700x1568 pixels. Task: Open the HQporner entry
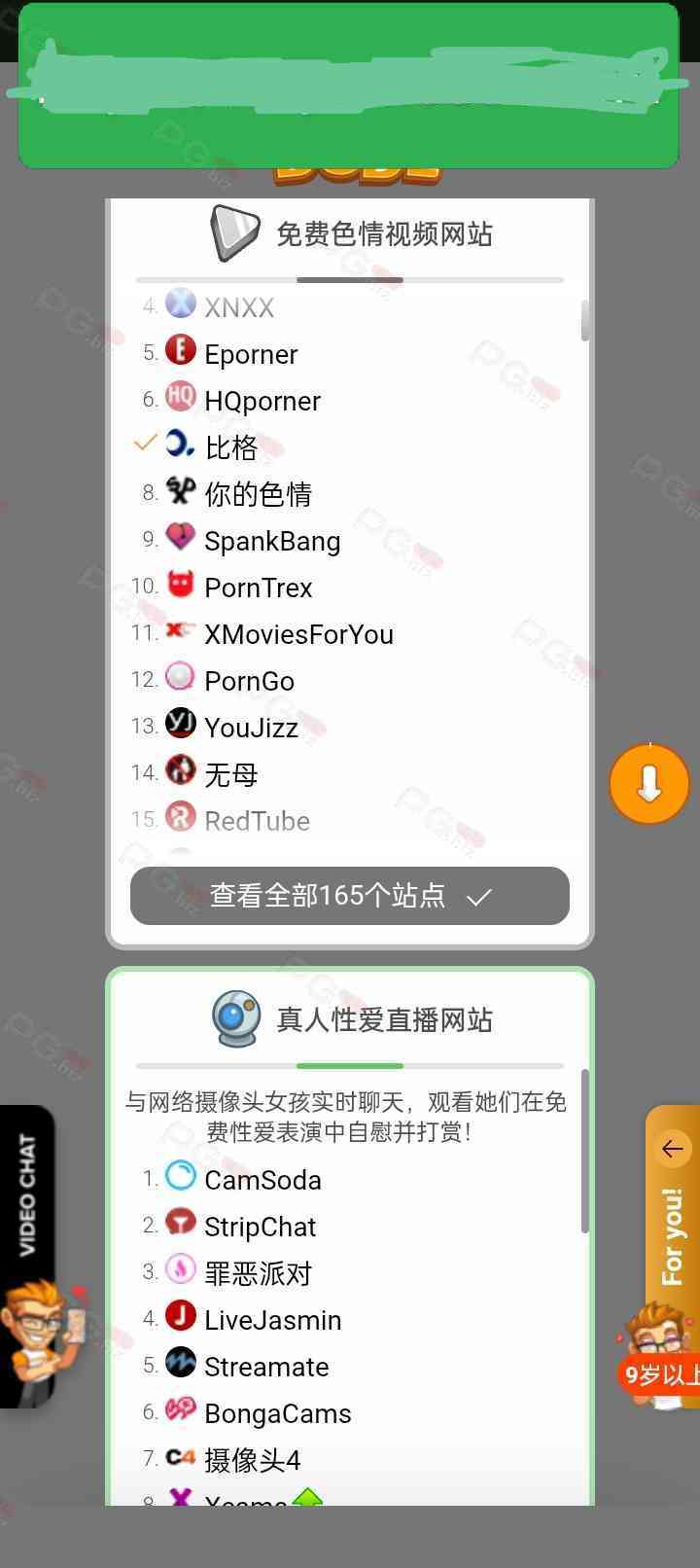262,401
